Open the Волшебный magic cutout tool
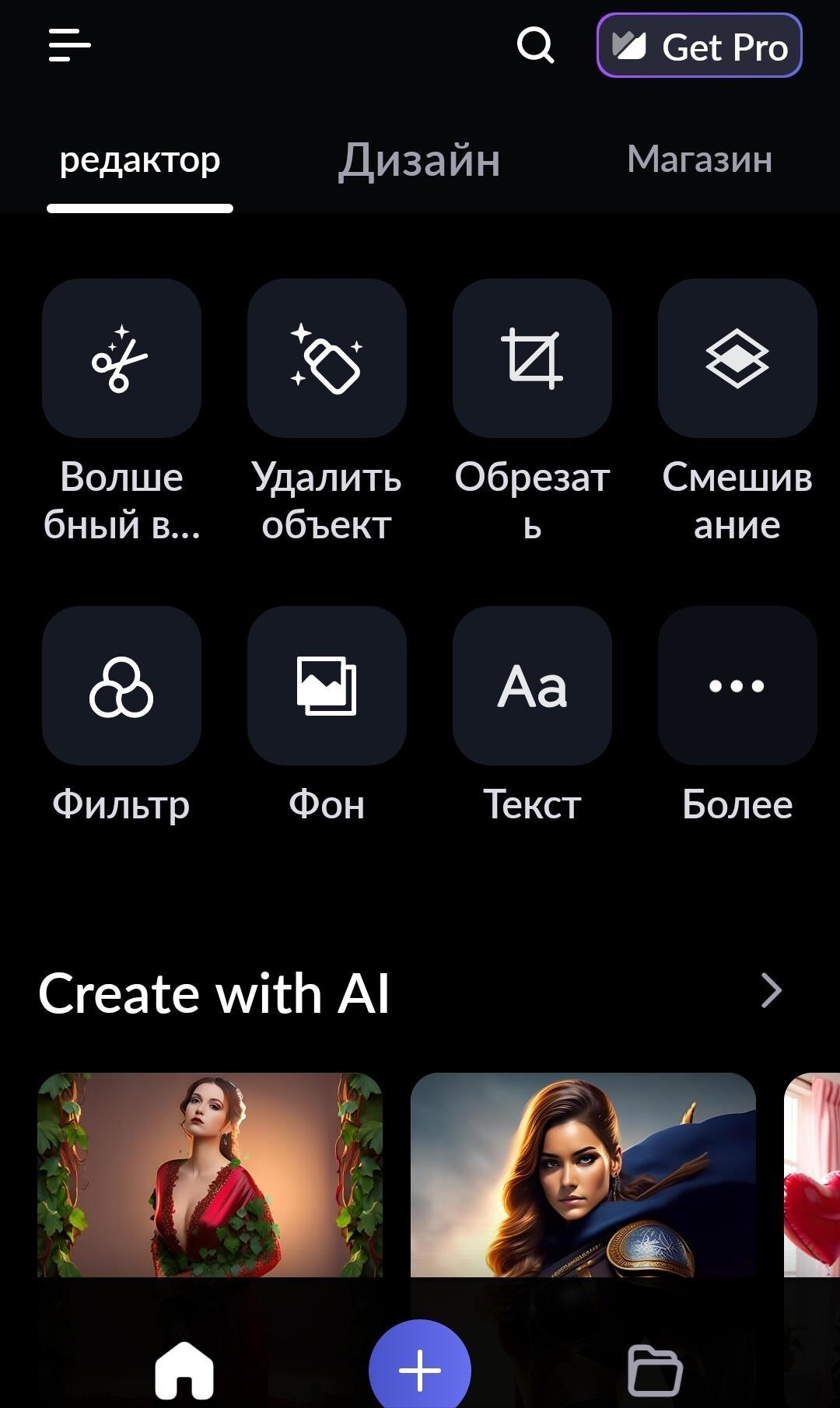840x1408 pixels. click(121, 359)
